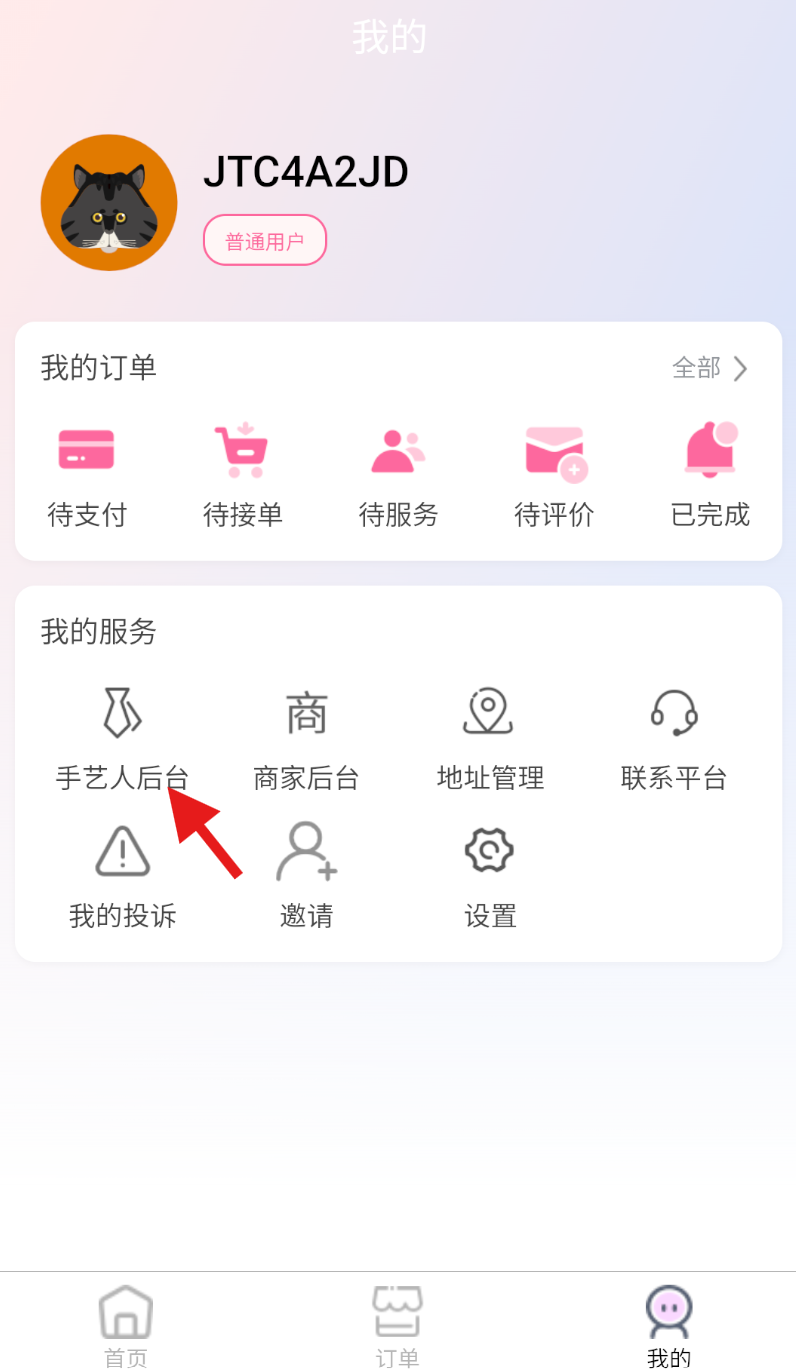View 已完成 completed orders
The image size is (796, 1372).
pos(710,474)
